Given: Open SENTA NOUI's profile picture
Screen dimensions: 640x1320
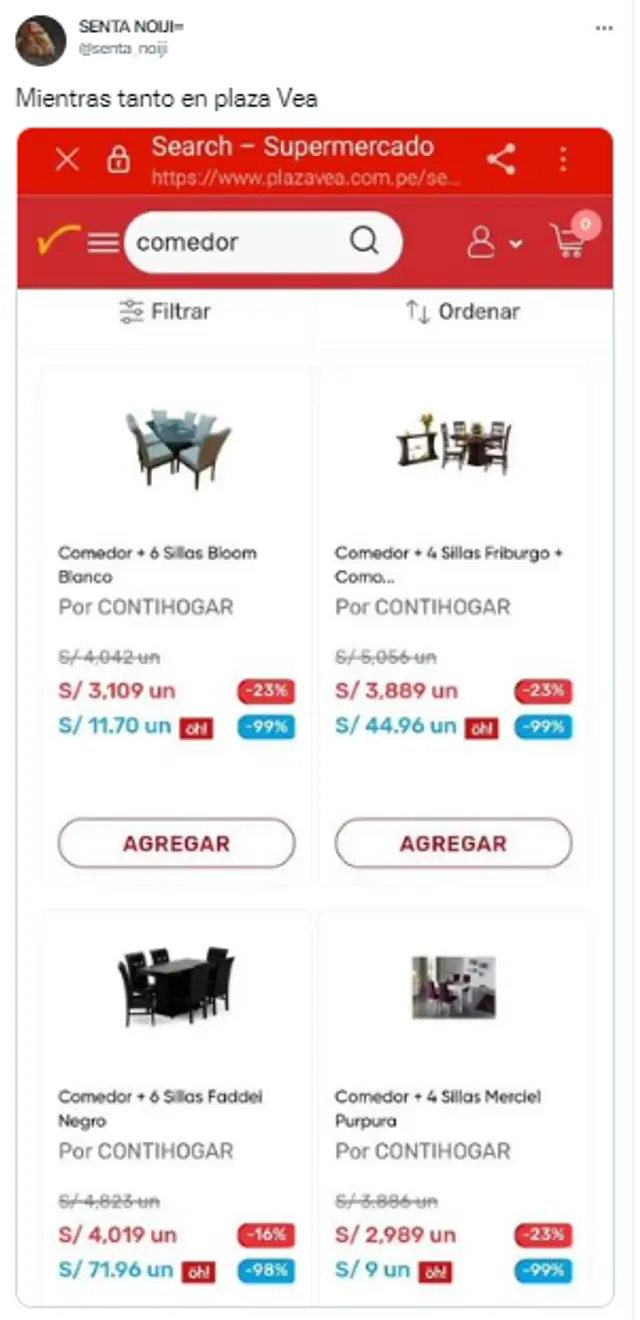Looking at the screenshot, I should (x=41, y=41).
